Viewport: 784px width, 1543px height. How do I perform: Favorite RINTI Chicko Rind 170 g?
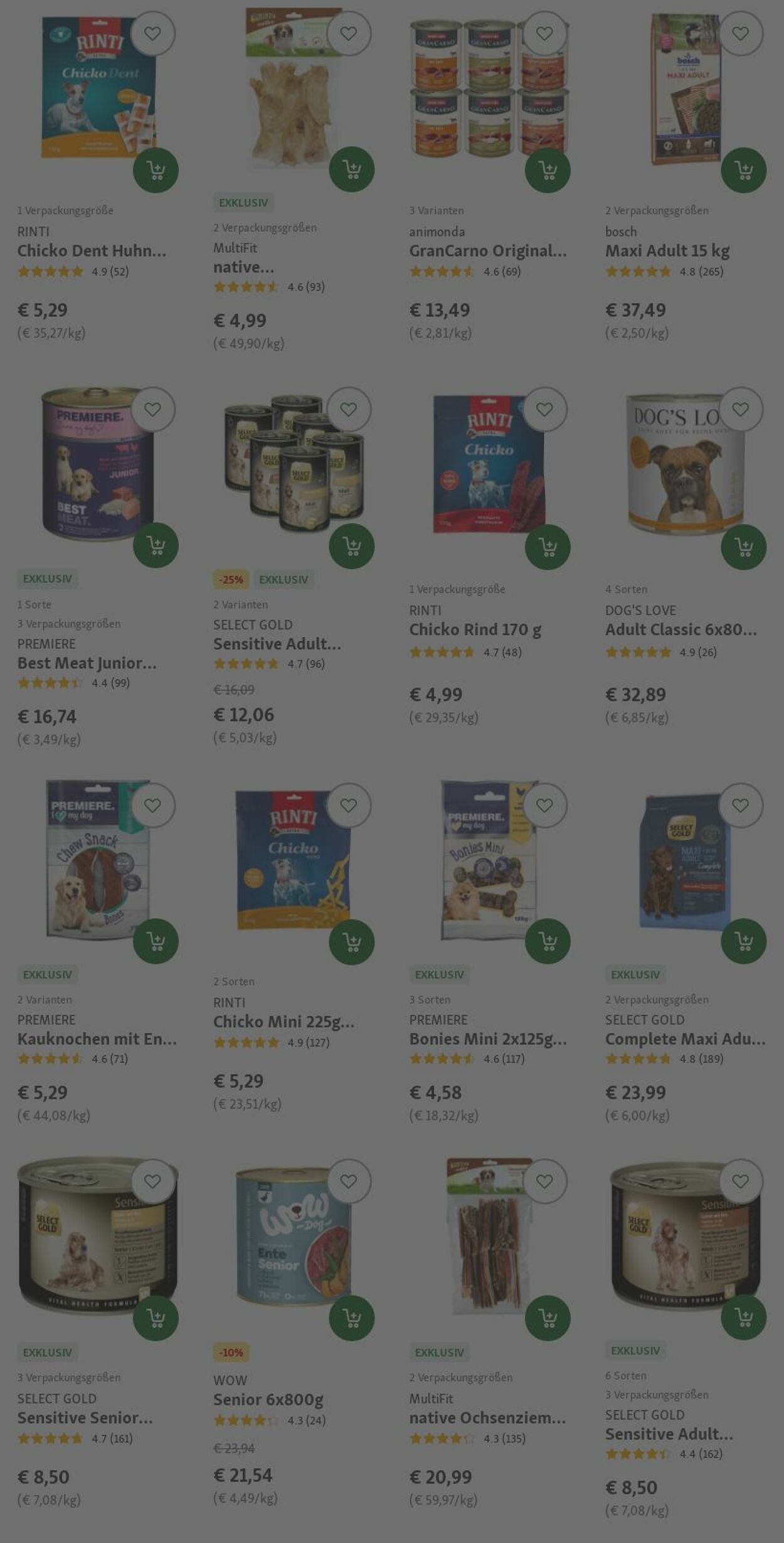click(544, 410)
